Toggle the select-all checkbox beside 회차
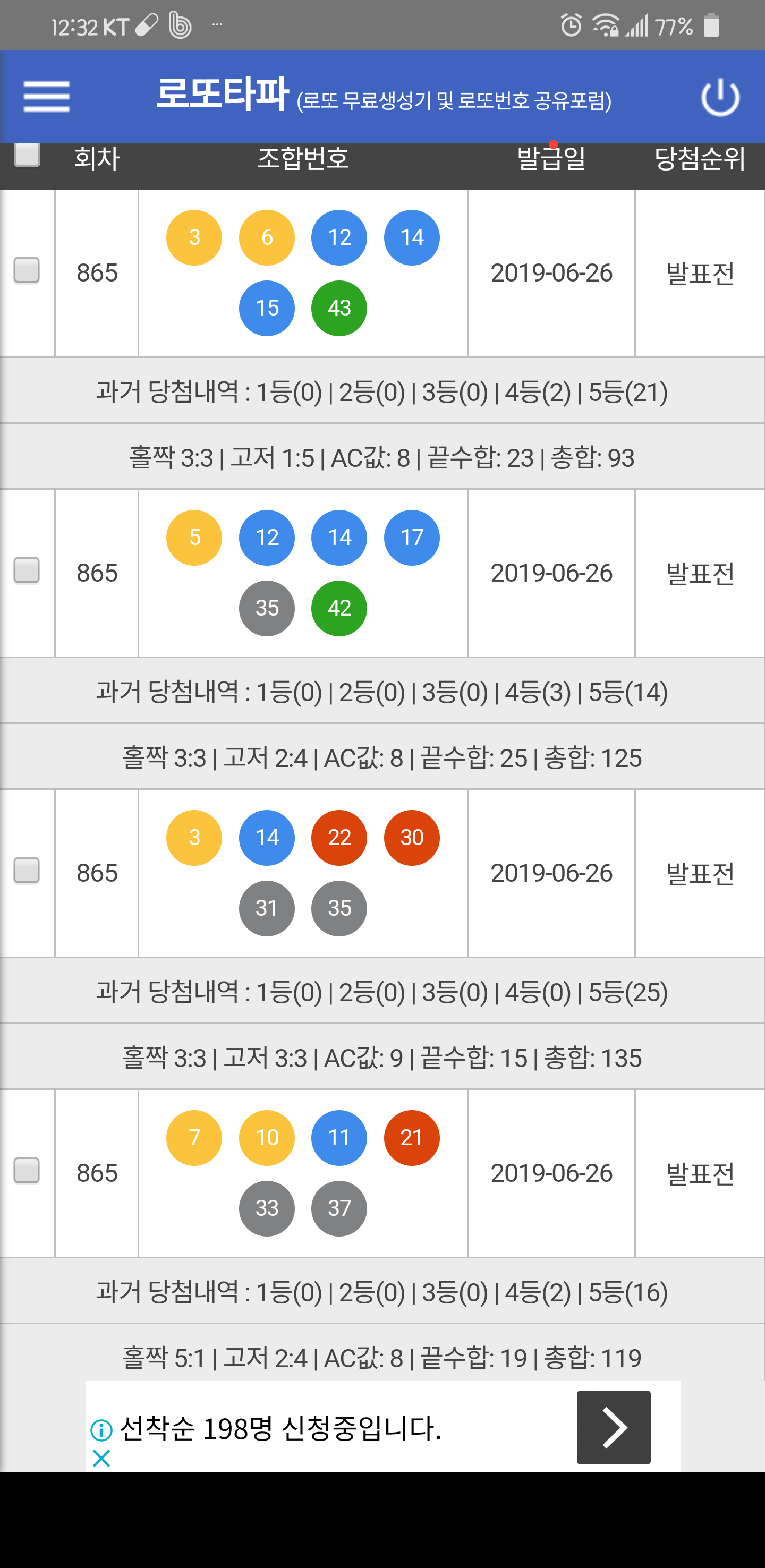Image resolution: width=765 pixels, height=1568 pixels. (27, 154)
